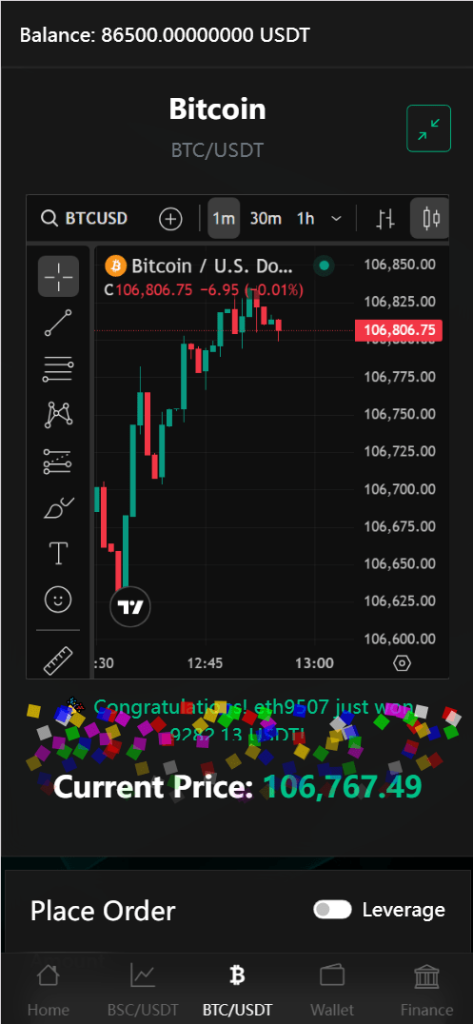This screenshot has height=1024, width=473.
Task: Select the 1m timeframe
Action: 223,219
